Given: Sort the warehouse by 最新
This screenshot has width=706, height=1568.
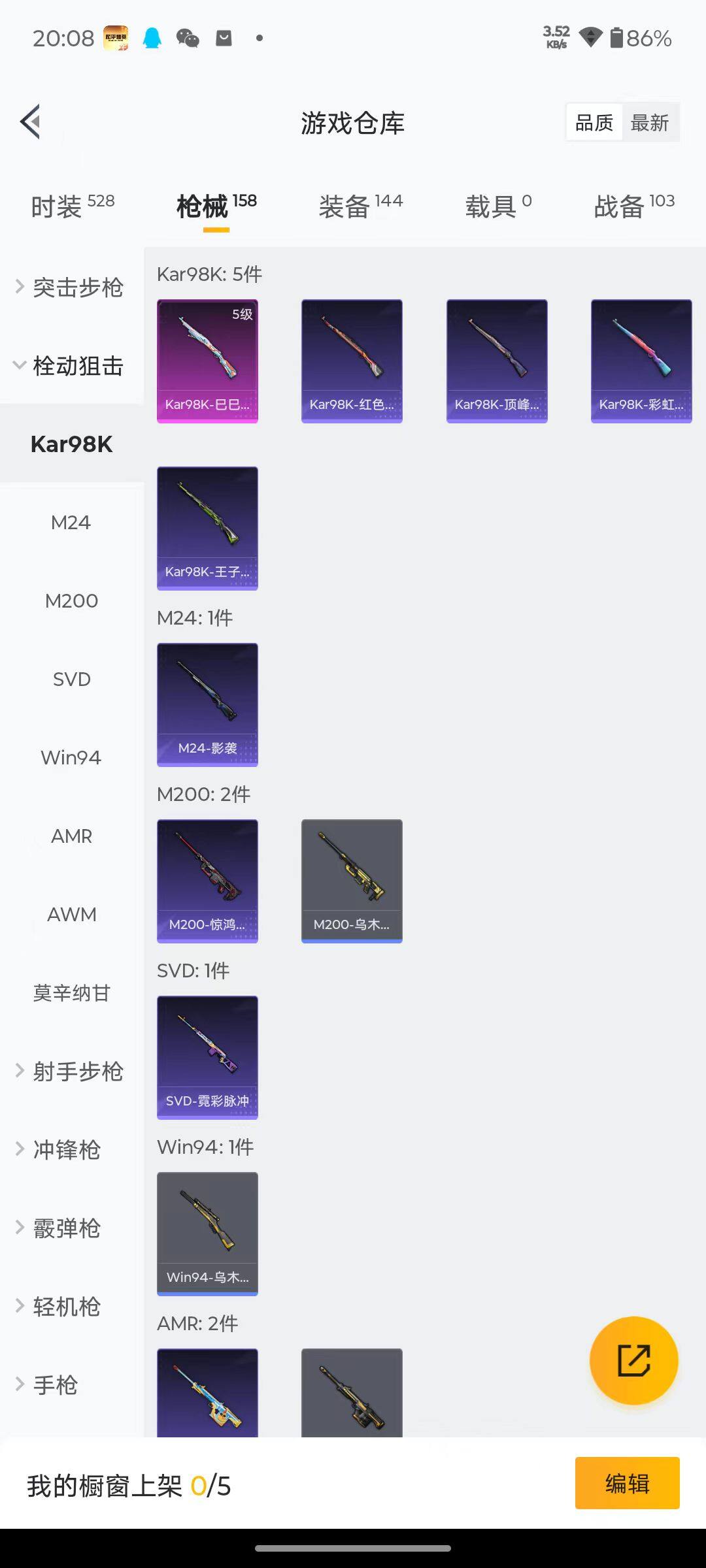Looking at the screenshot, I should 649,123.
